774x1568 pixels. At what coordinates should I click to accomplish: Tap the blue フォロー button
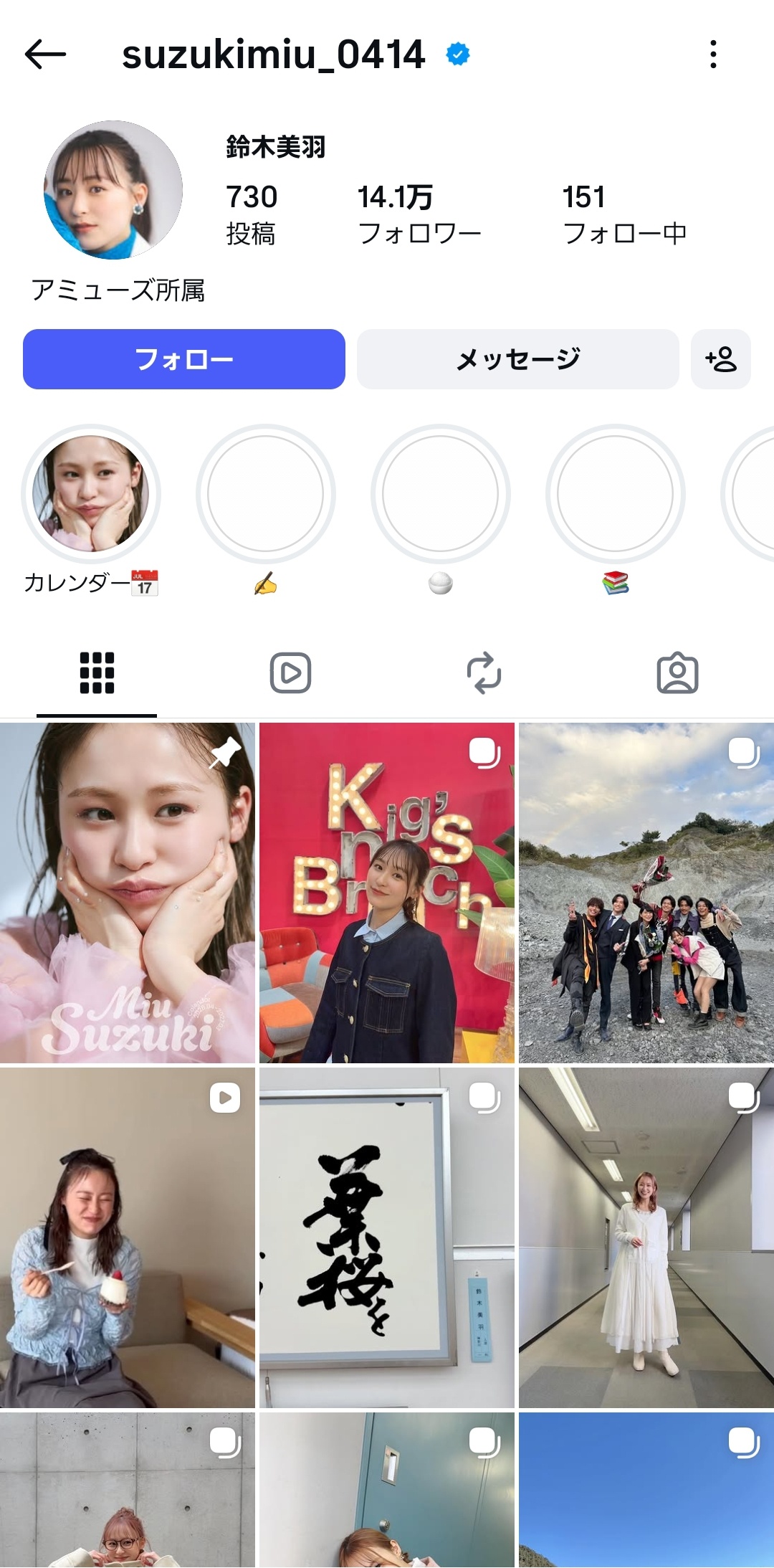[184, 359]
